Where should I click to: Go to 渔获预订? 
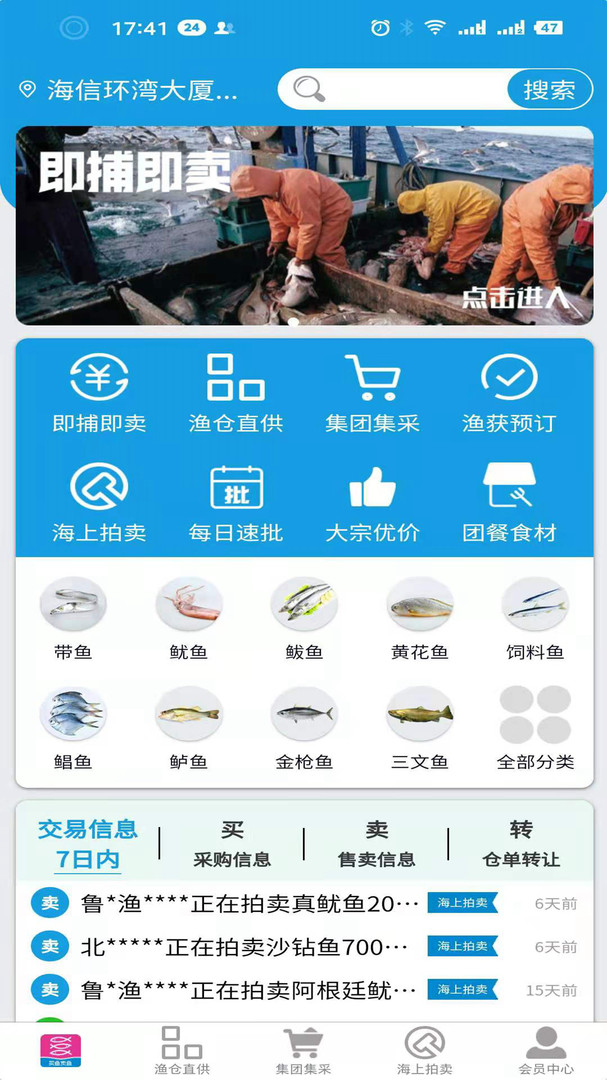click(509, 393)
